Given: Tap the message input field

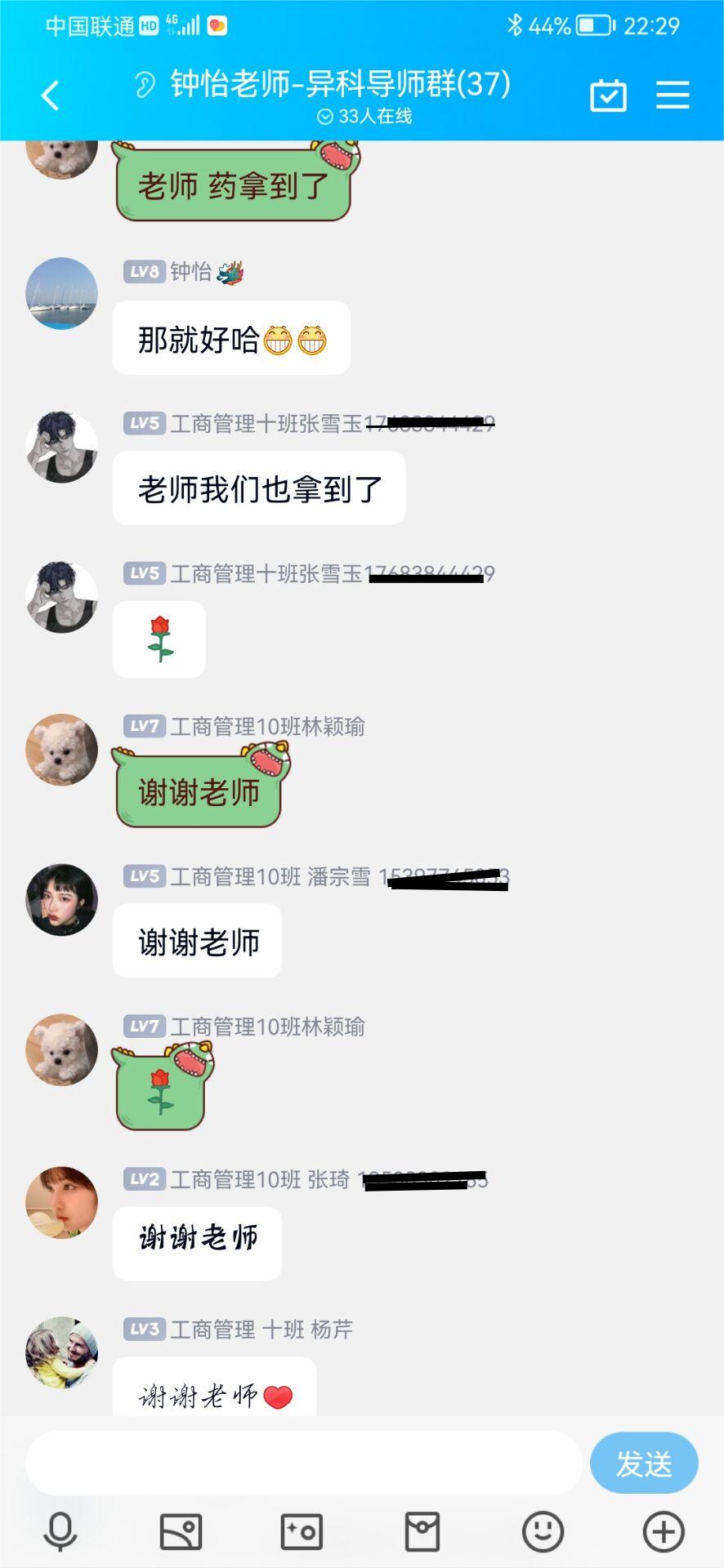Looking at the screenshot, I should [x=303, y=1463].
